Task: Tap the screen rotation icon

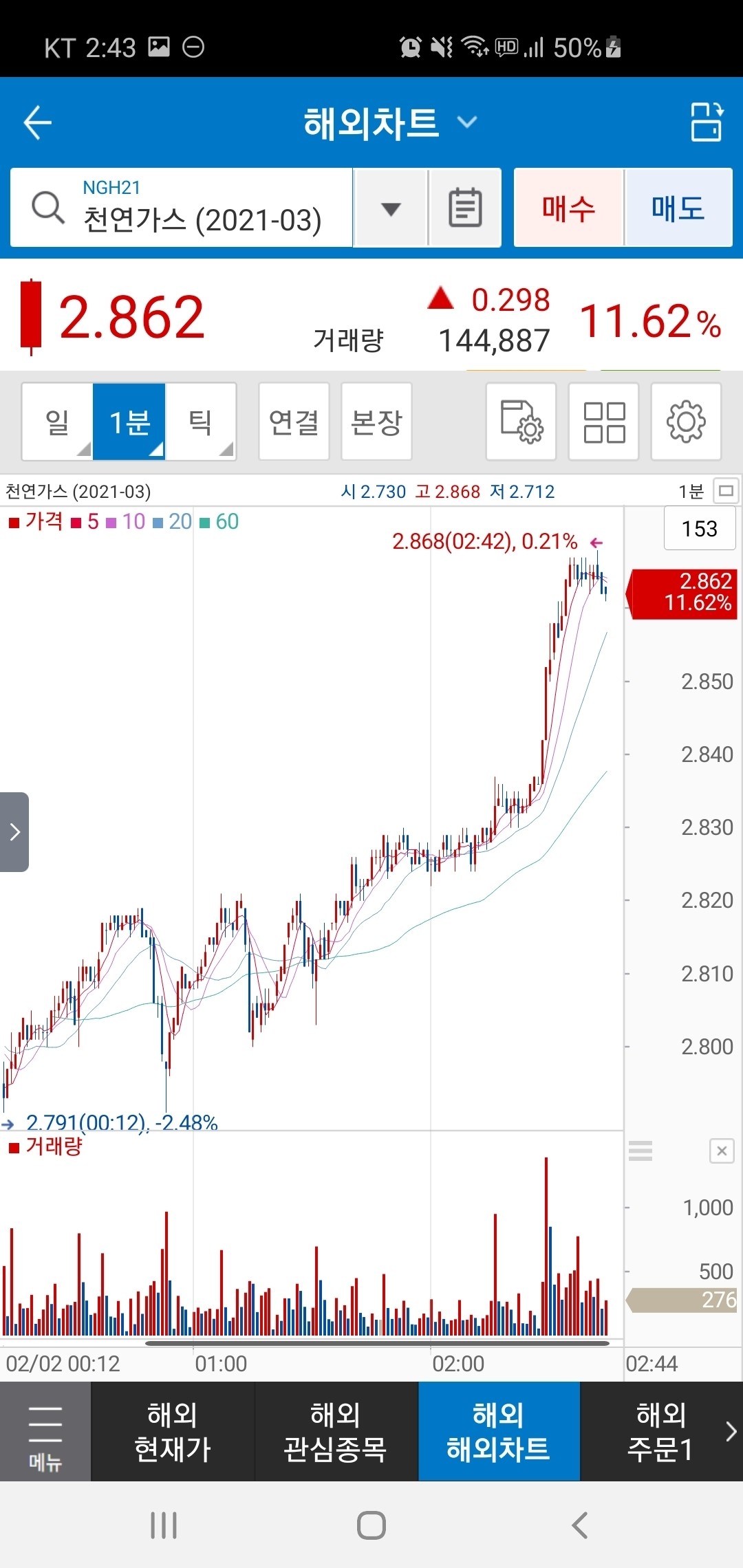Action: pyautogui.click(x=707, y=122)
